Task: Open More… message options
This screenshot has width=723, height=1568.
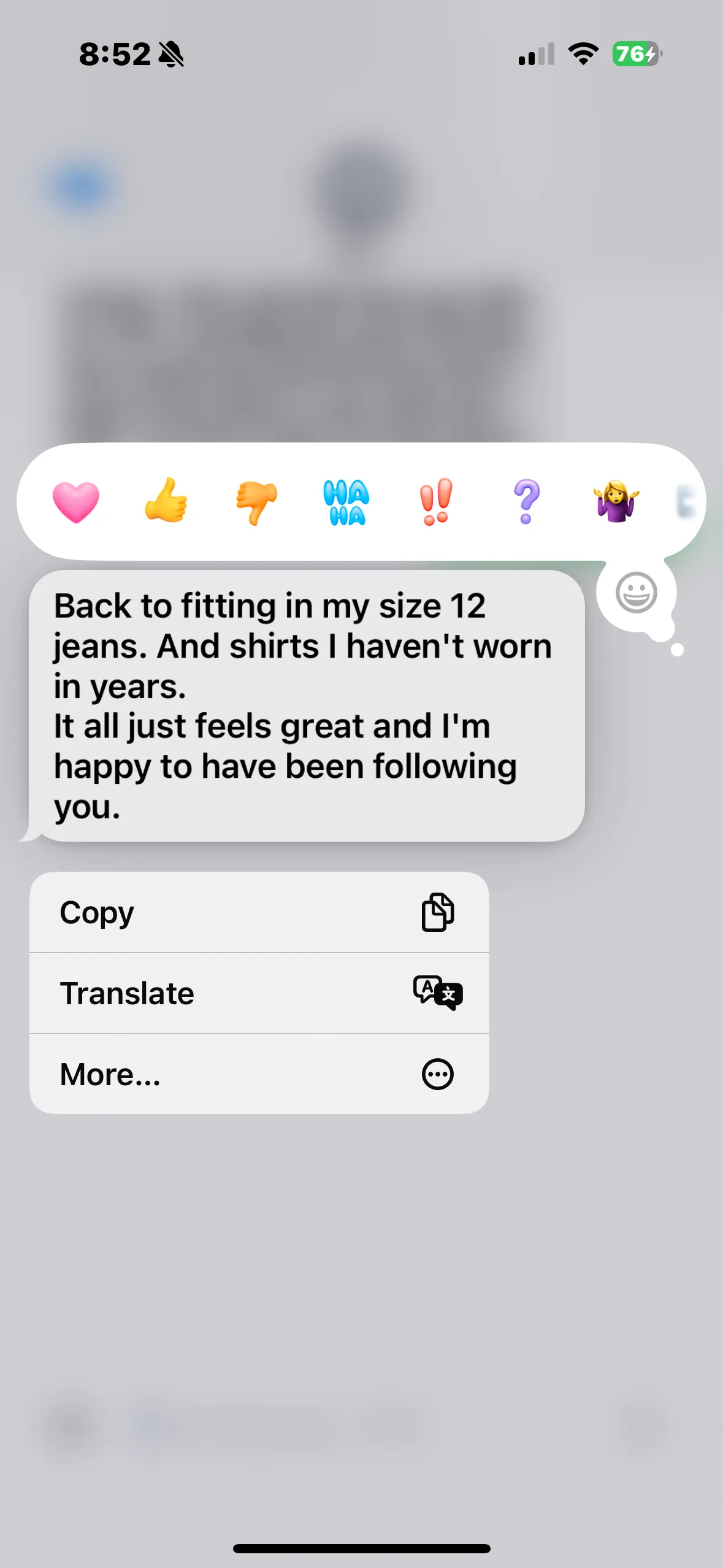Action: click(259, 1074)
